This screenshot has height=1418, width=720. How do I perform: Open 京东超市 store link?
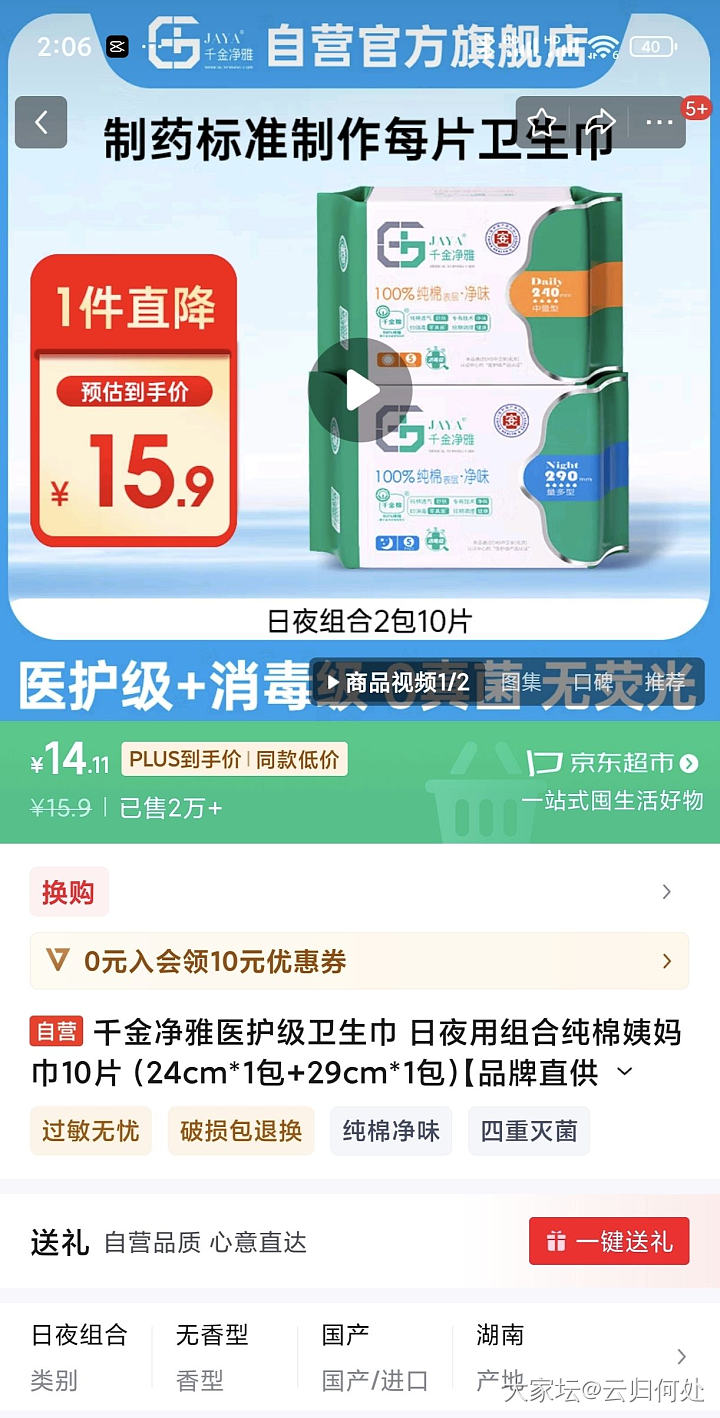(x=612, y=763)
